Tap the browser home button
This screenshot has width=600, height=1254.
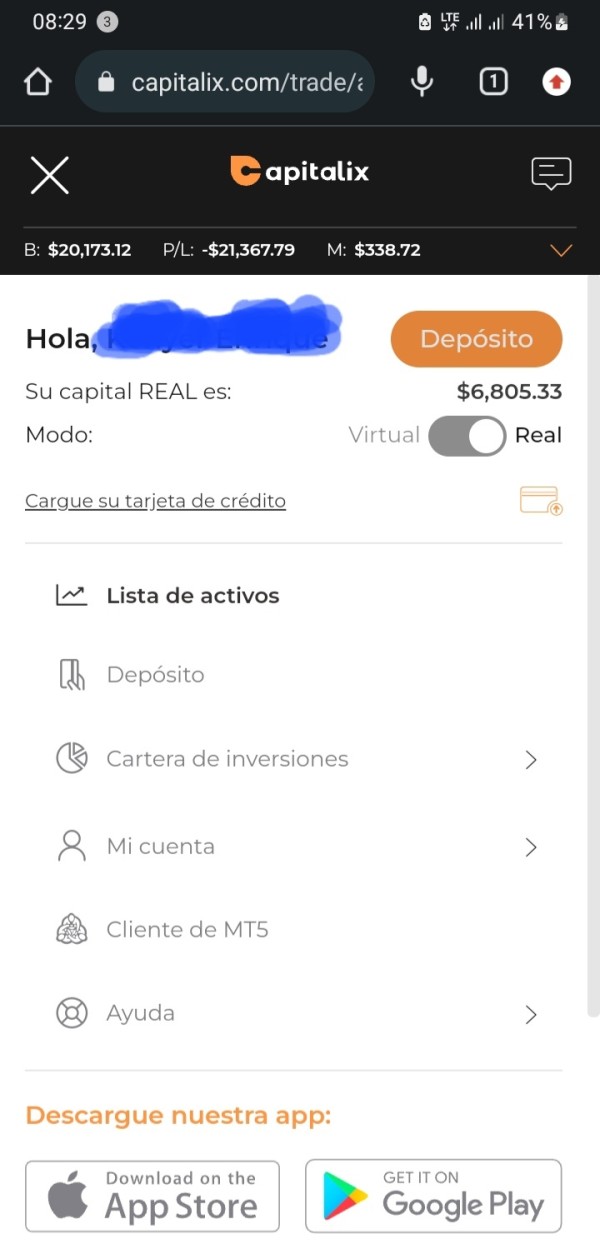pos(37,82)
